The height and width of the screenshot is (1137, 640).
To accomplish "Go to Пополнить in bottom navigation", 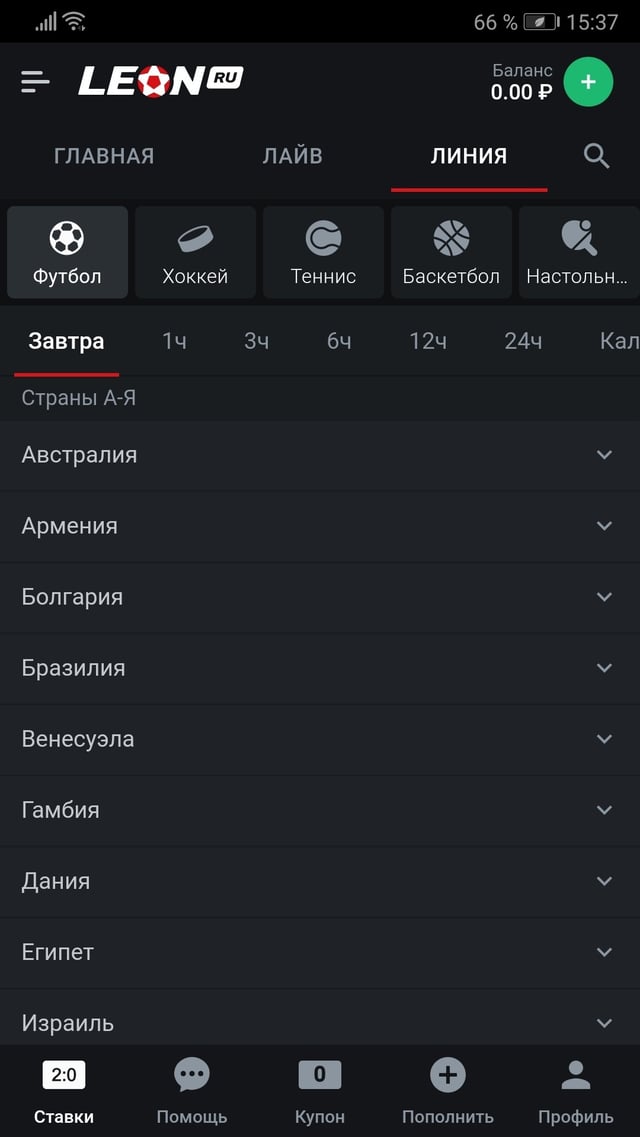I will pos(448,1092).
